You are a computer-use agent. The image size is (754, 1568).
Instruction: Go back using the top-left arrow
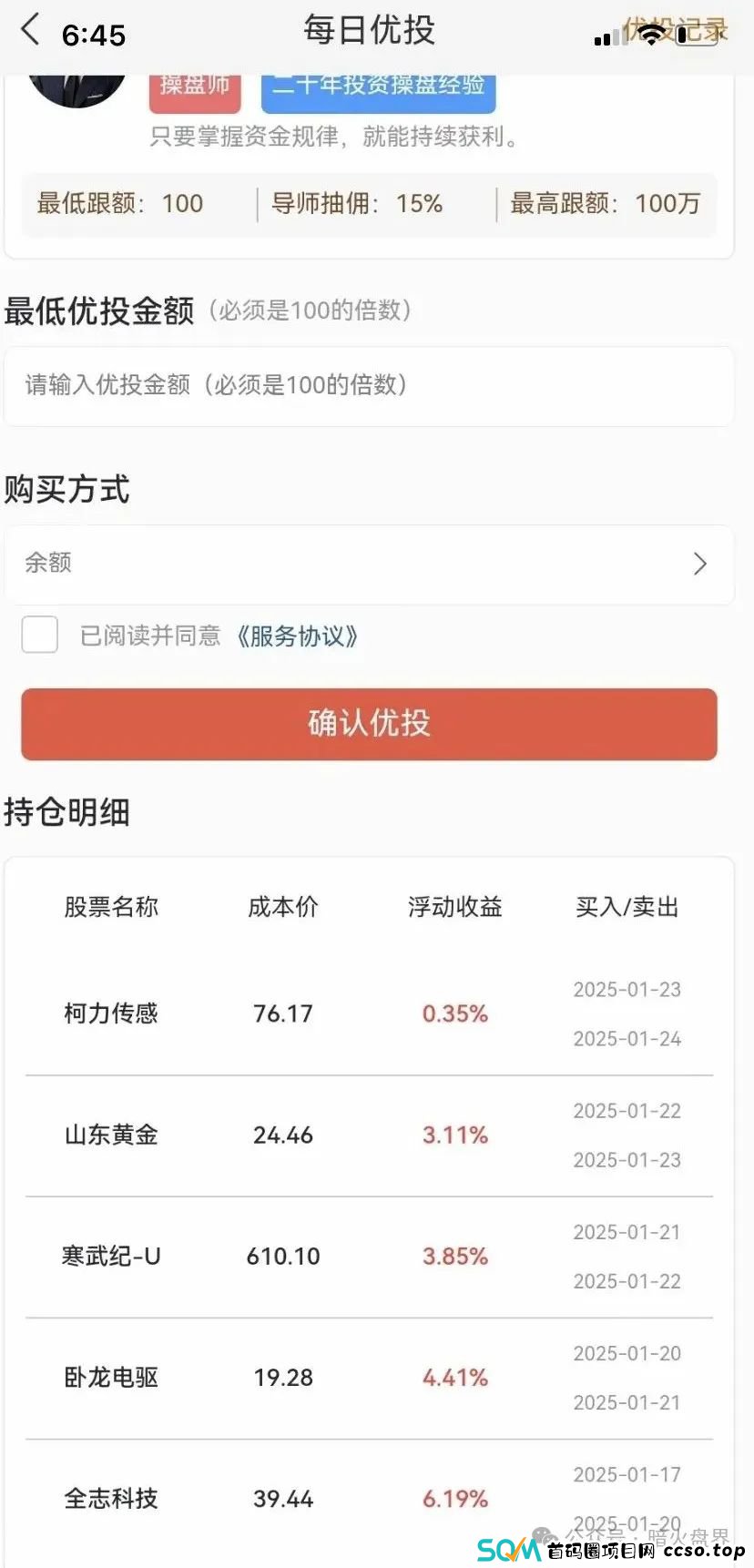30,30
